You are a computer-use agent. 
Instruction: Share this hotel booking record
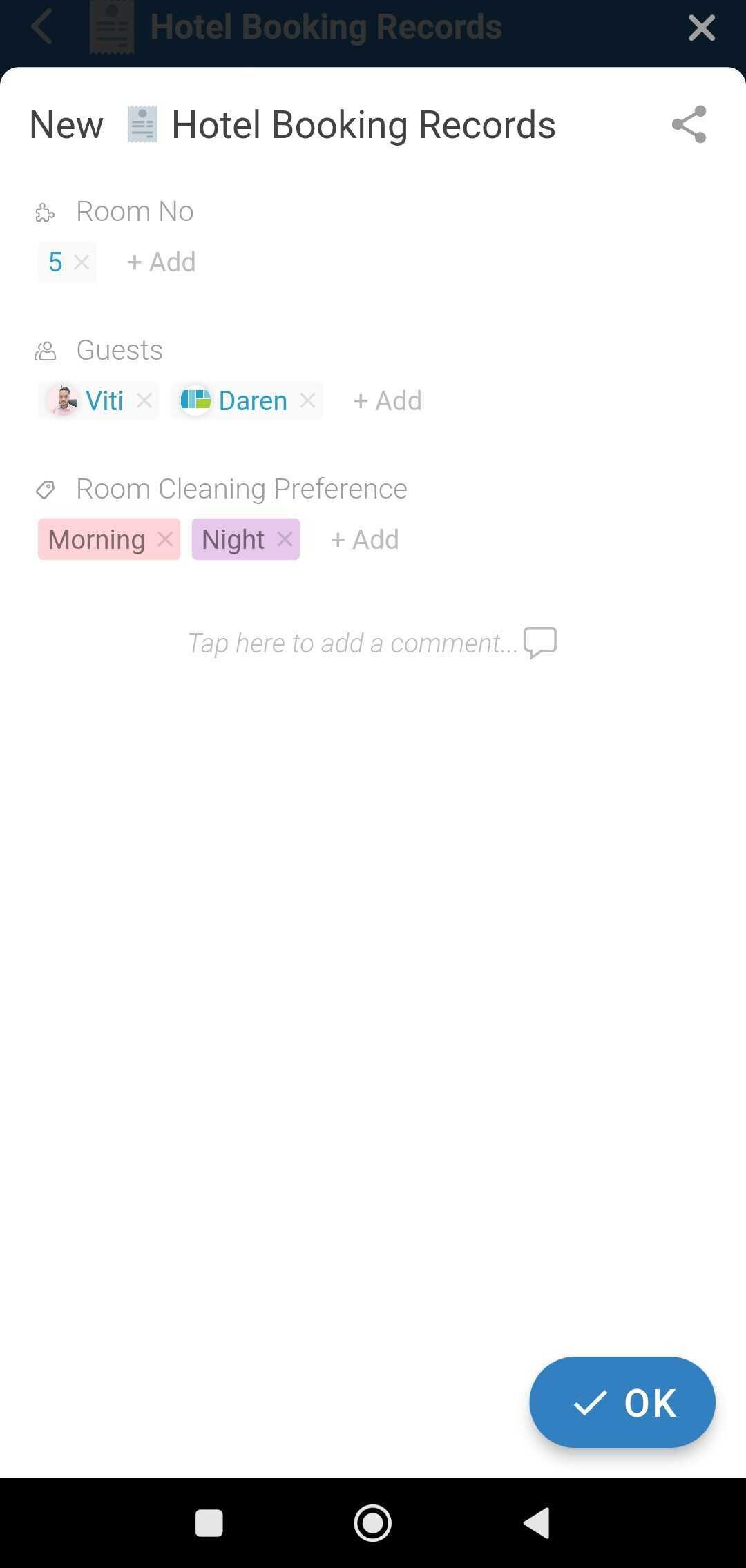click(689, 125)
